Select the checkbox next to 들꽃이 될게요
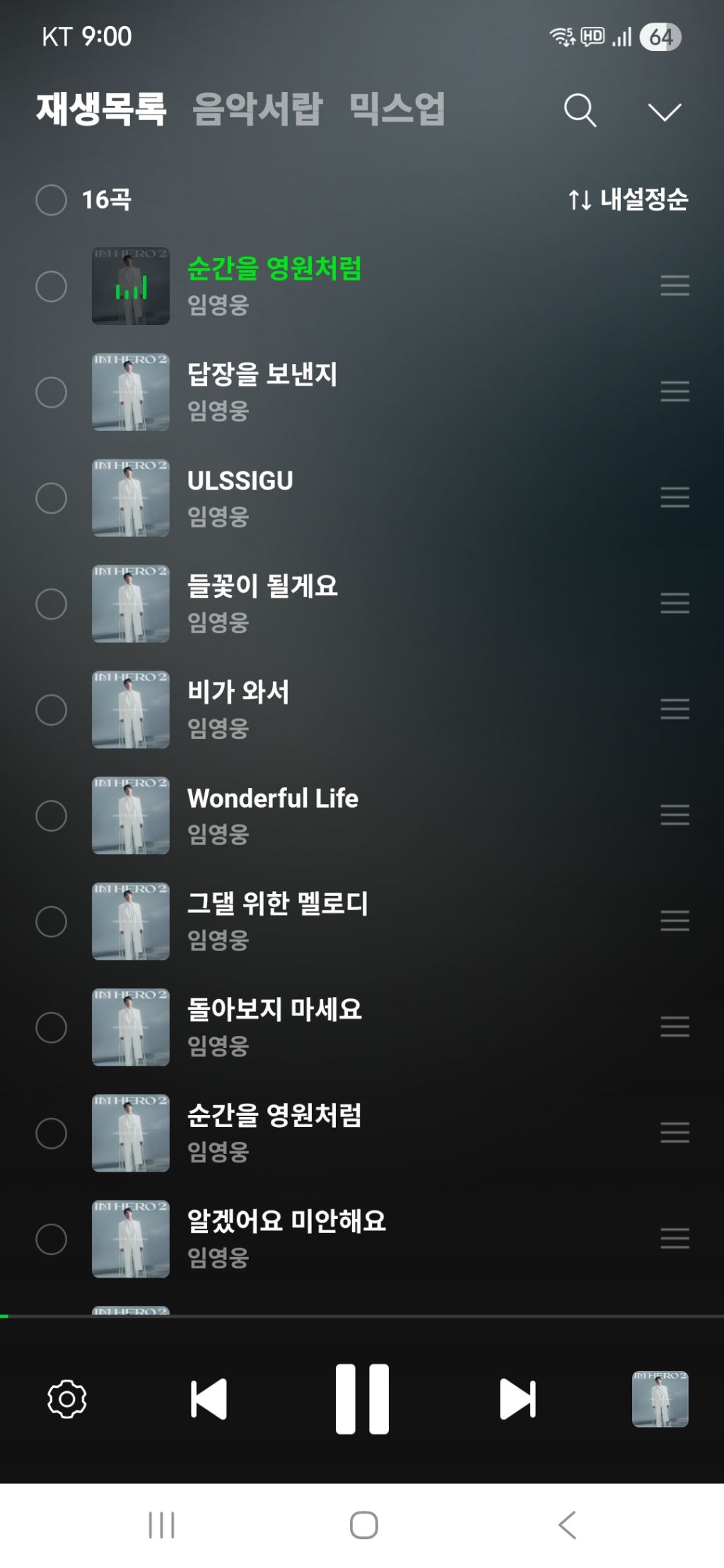724x1568 pixels. click(x=51, y=604)
